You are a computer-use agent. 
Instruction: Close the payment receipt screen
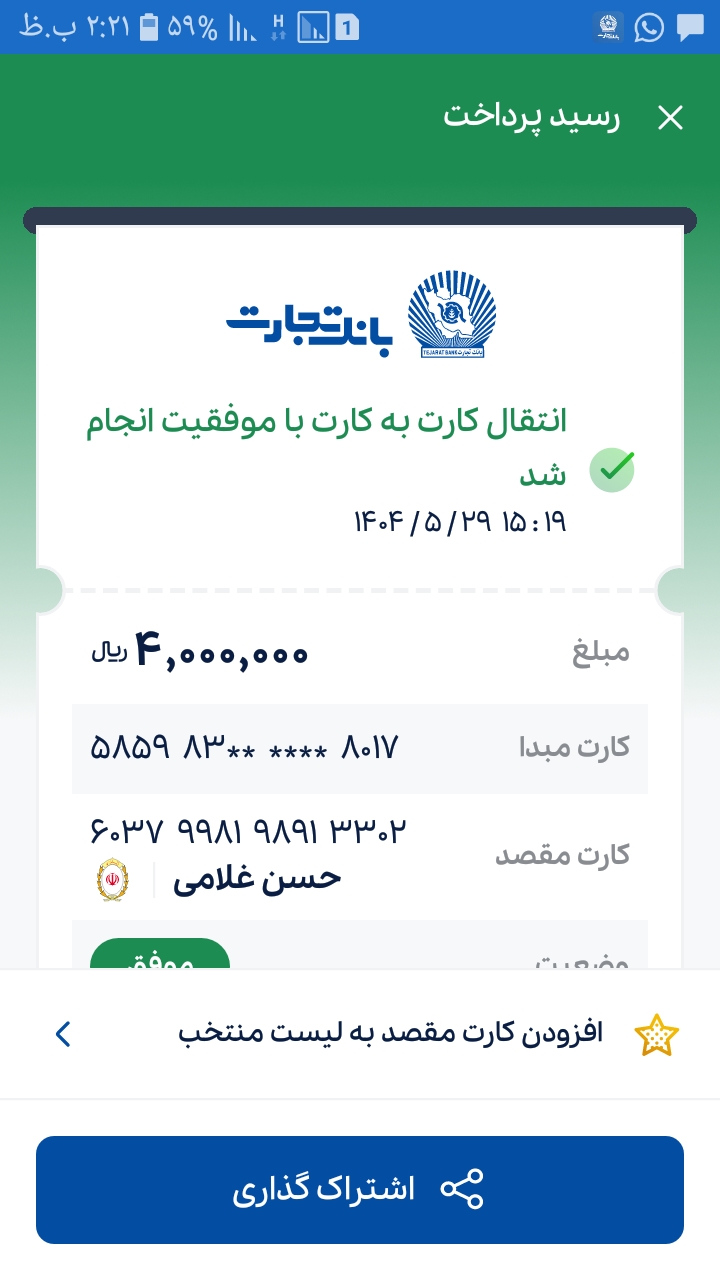click(669, 119)
